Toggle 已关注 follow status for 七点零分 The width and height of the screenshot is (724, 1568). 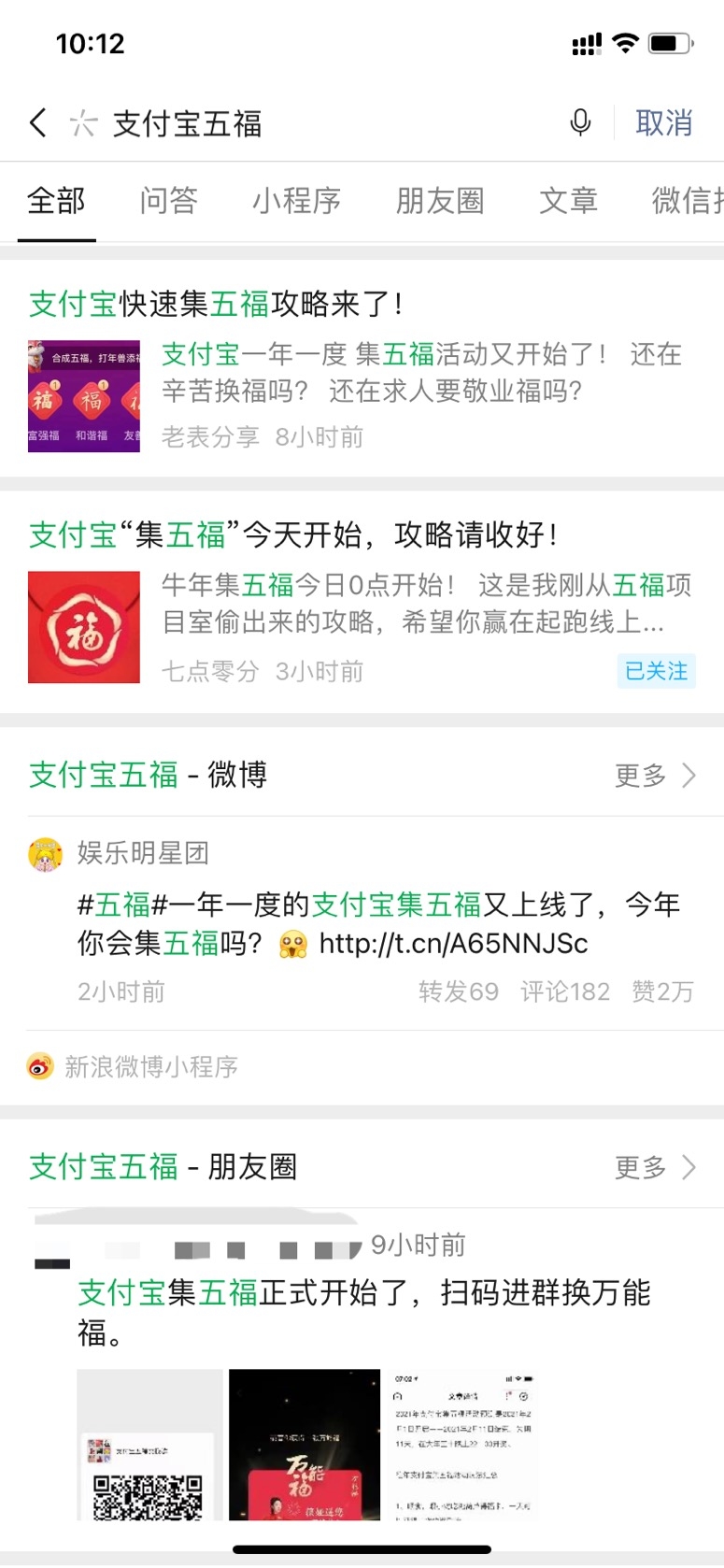coord(657,672)
